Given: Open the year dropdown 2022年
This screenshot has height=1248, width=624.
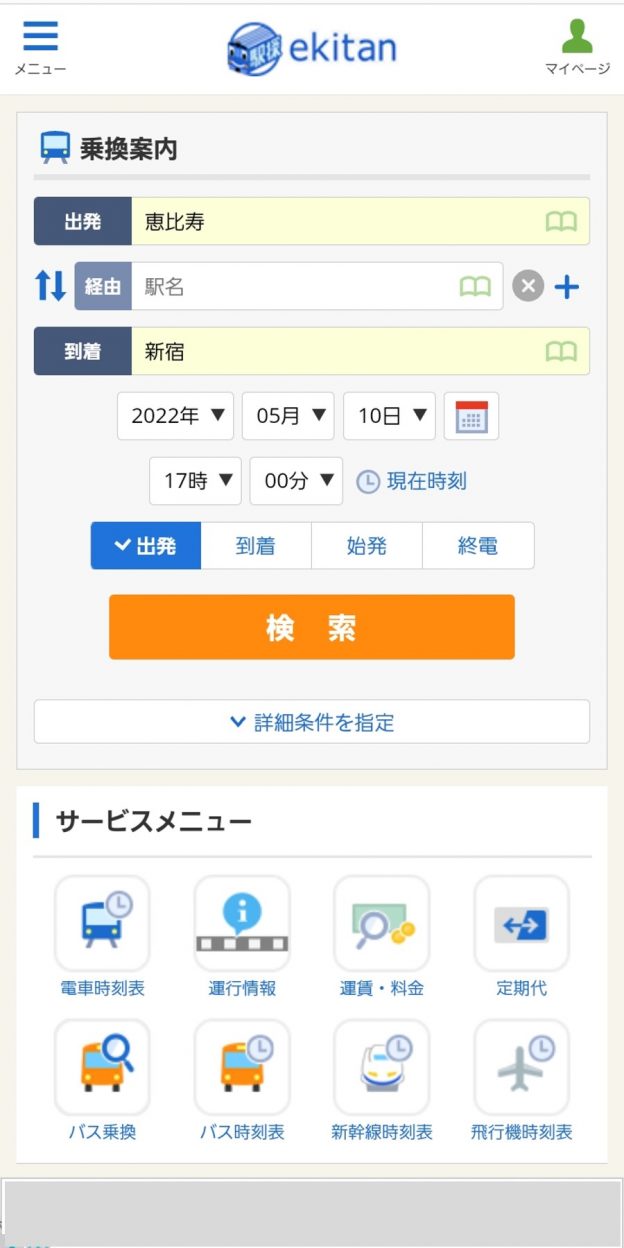Looking at the screenshot, I should [176, 416].
